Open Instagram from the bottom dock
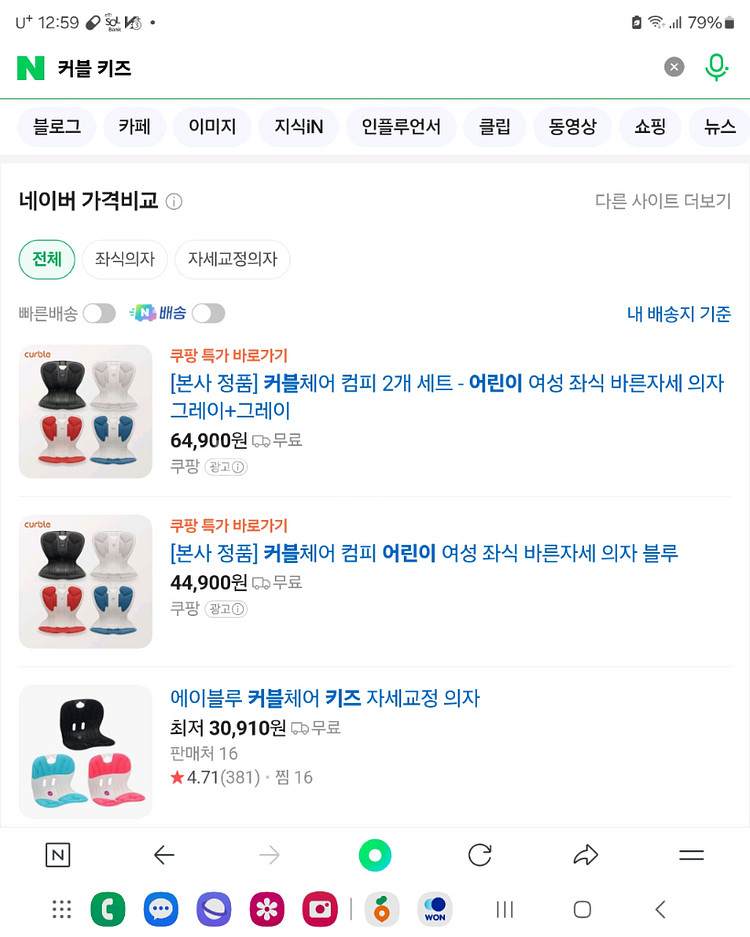 (x=319, y=909)
